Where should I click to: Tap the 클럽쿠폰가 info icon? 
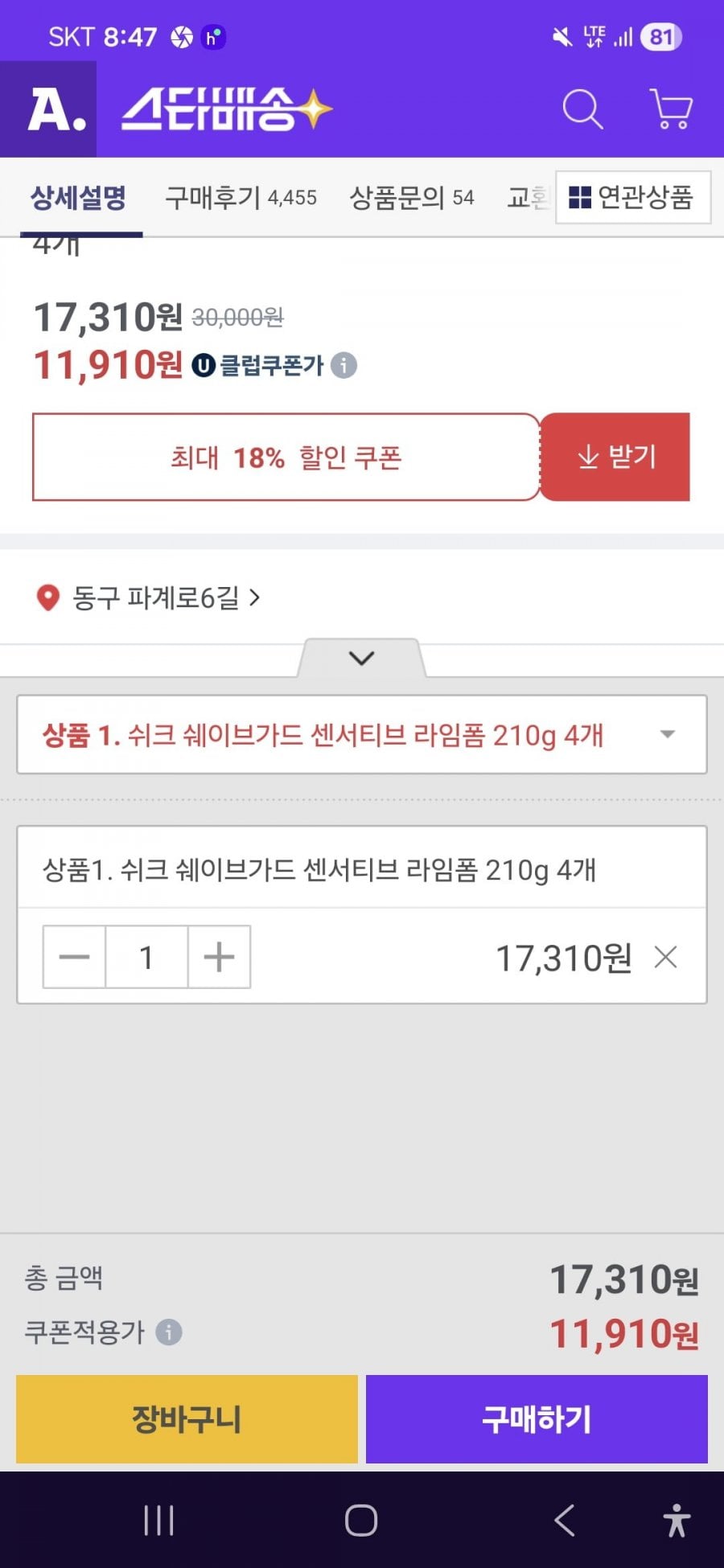coord(343,365)
